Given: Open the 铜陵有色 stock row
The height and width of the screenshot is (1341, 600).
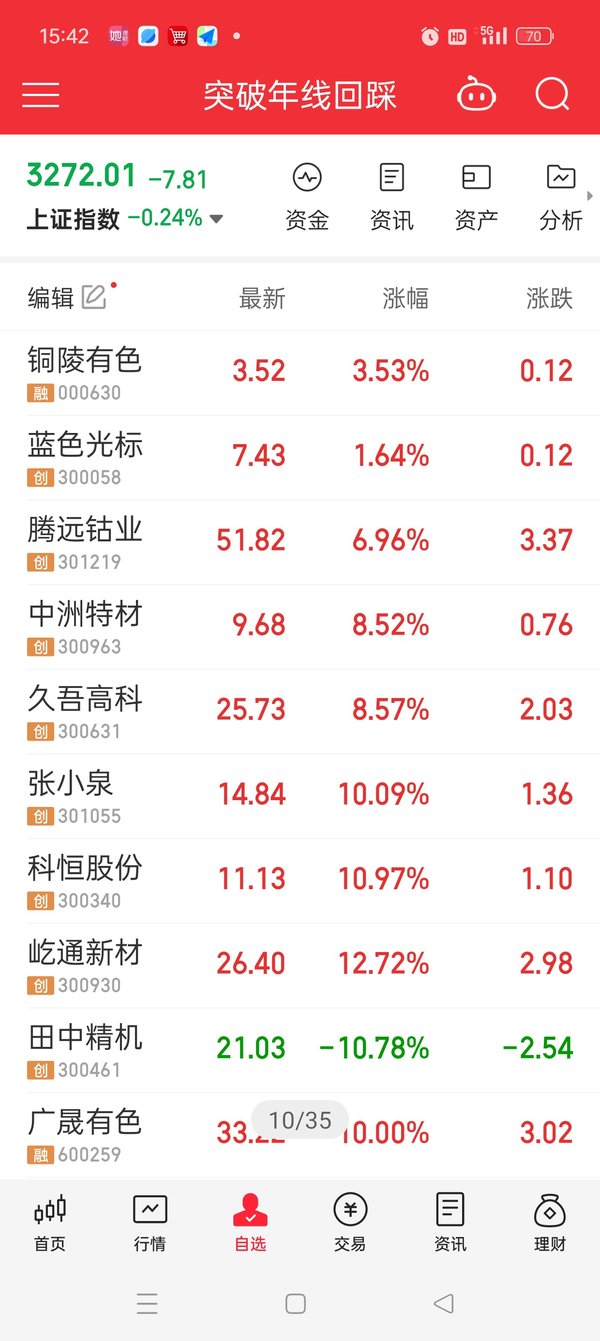Looking at the screenshot, I should pyautogui.click(x=300, y=373).
